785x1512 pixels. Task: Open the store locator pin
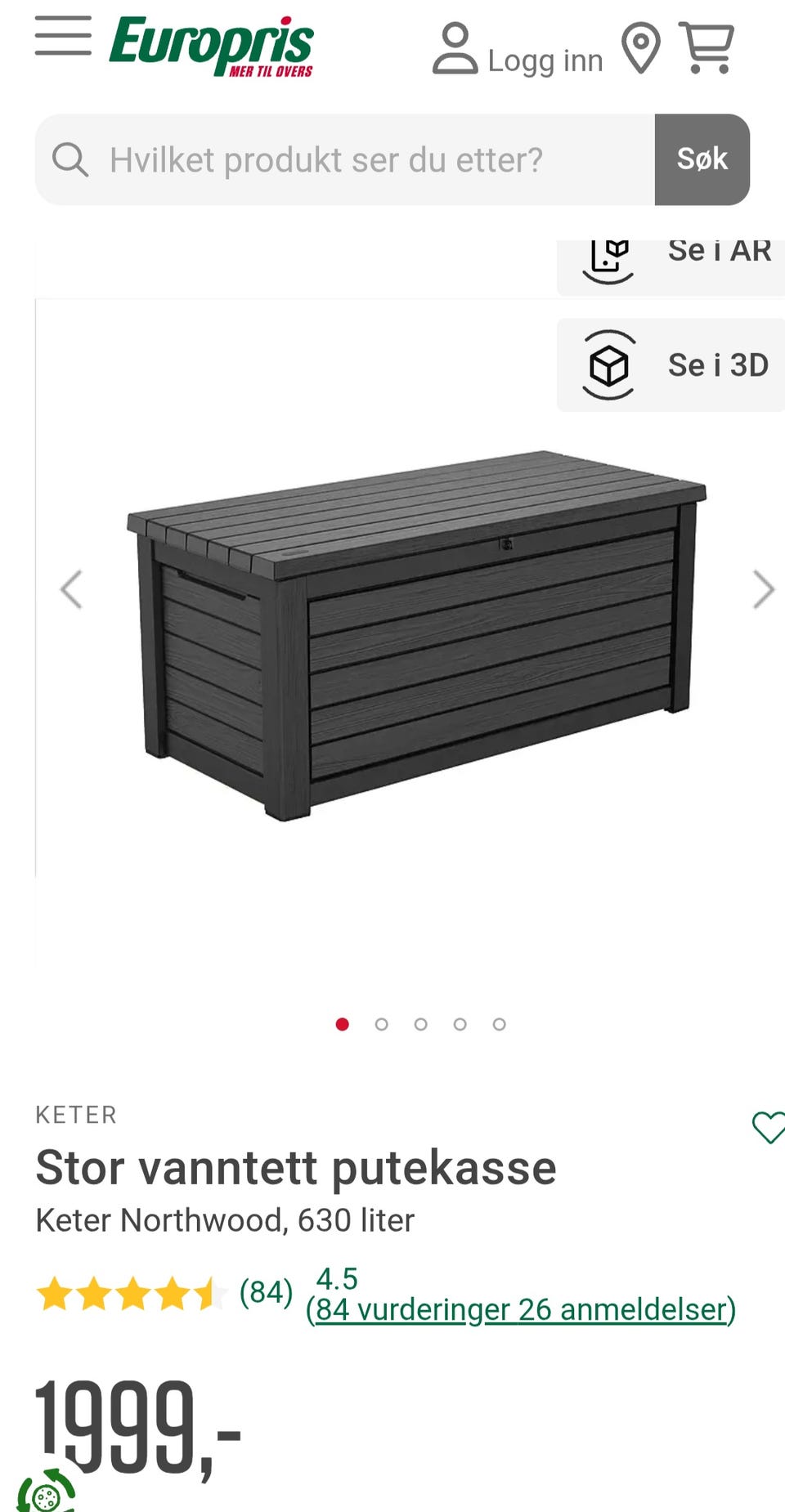pos(641,48)
